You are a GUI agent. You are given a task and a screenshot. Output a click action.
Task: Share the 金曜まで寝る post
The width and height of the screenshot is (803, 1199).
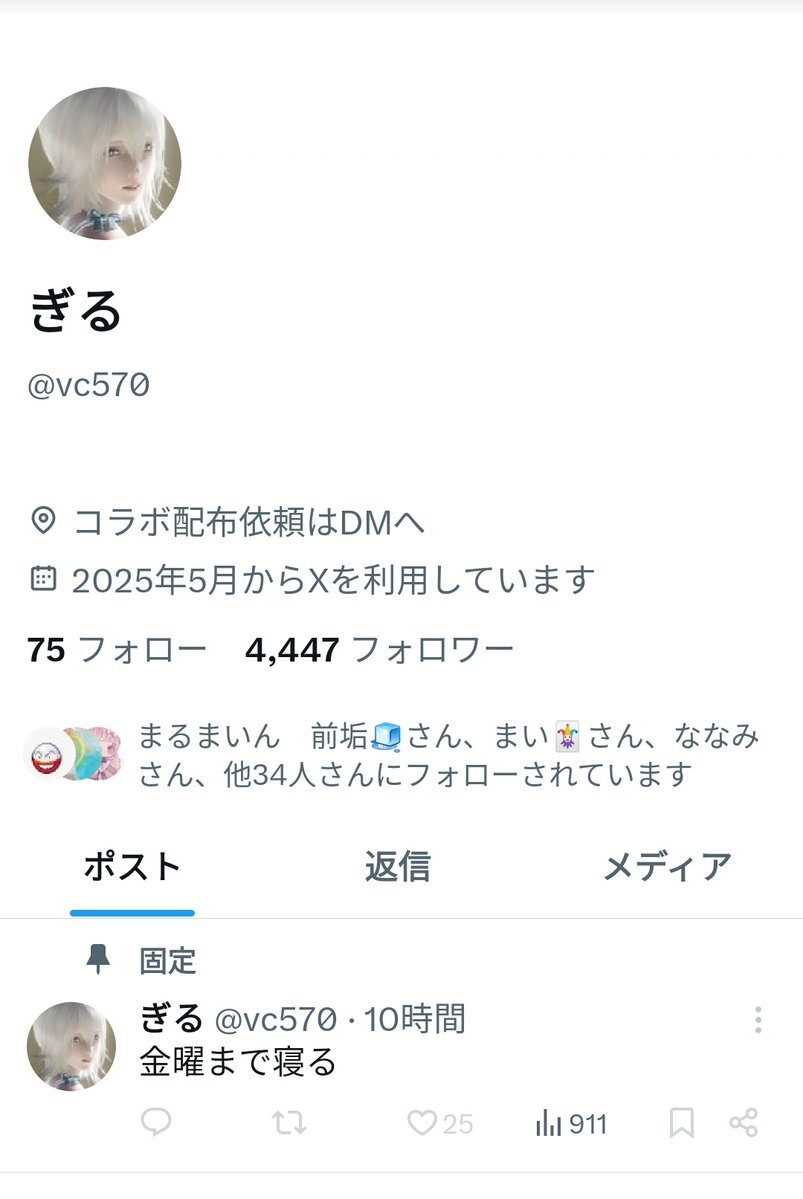[744, 1123]
